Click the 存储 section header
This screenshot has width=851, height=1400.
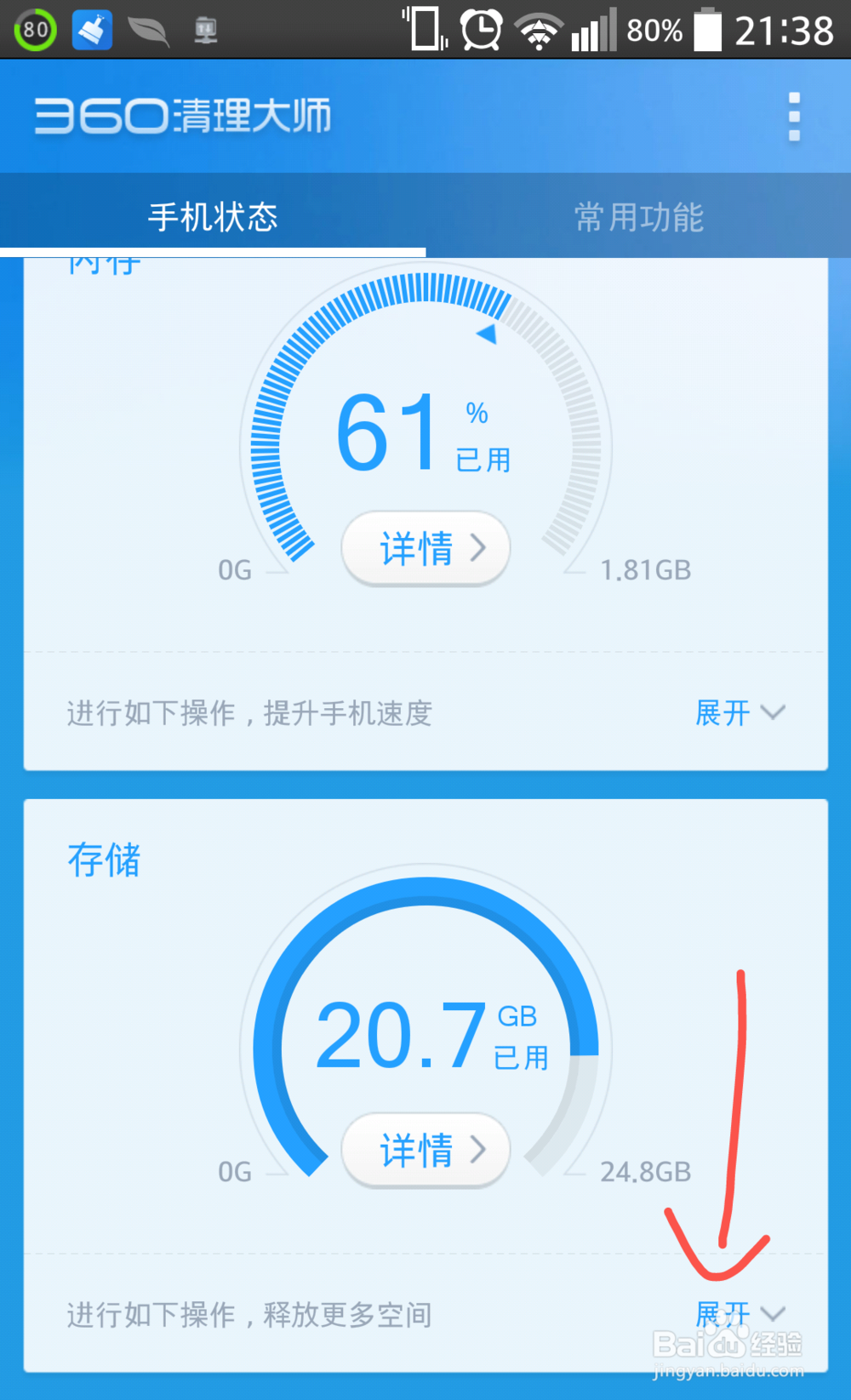pos(102,860)
